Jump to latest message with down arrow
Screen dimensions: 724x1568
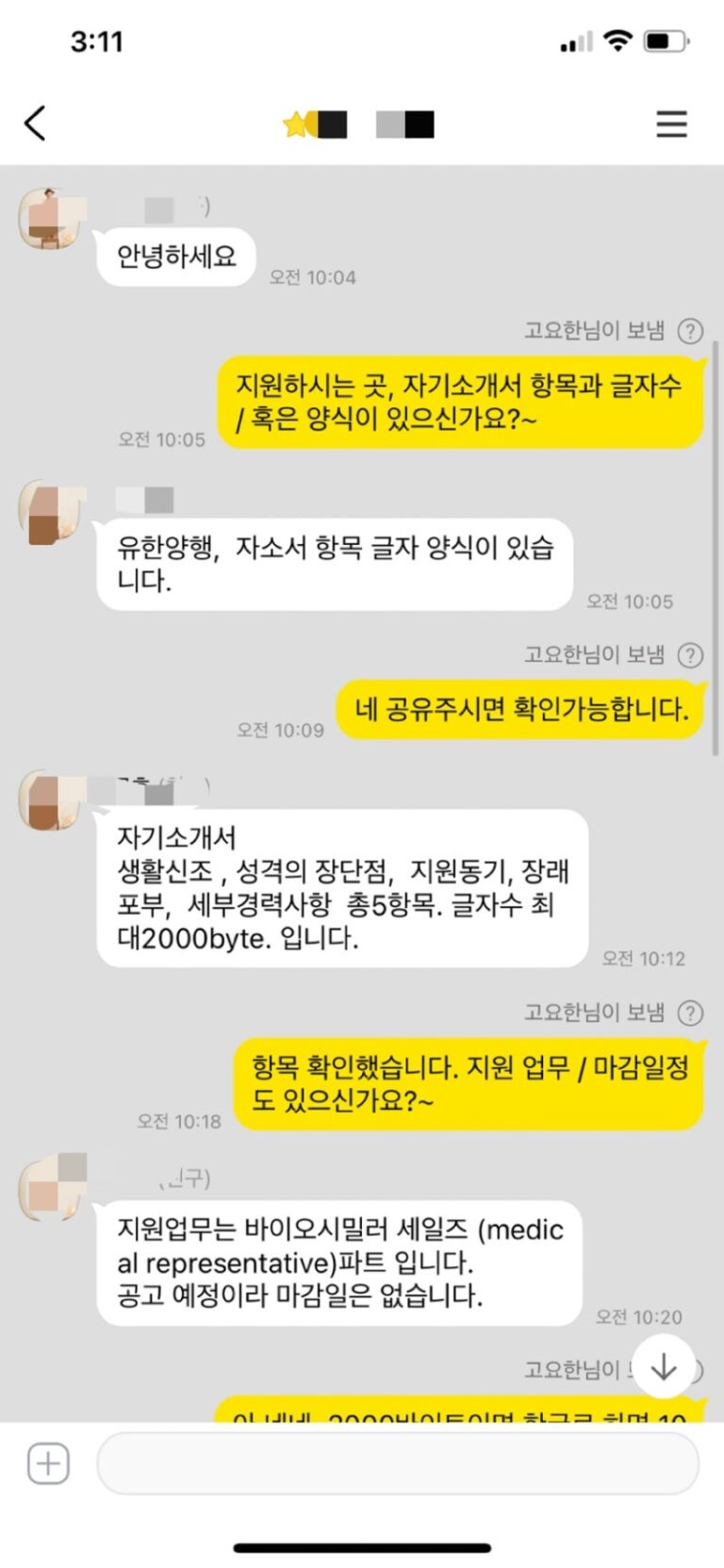[664, 1366]
